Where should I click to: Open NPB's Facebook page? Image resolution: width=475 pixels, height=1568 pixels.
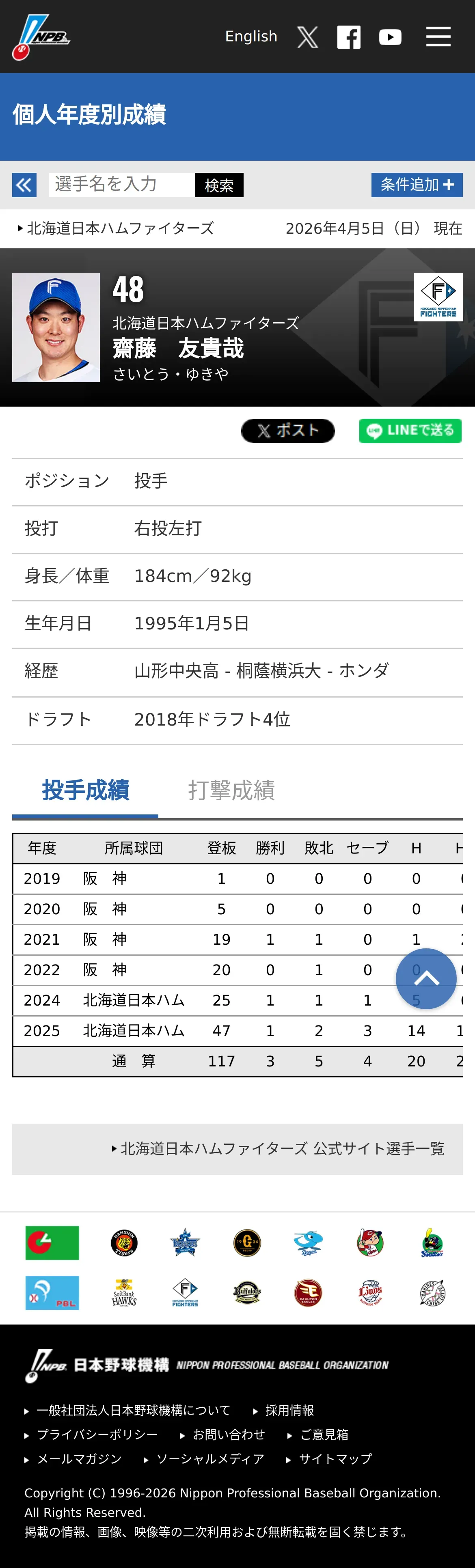[349, 37]
